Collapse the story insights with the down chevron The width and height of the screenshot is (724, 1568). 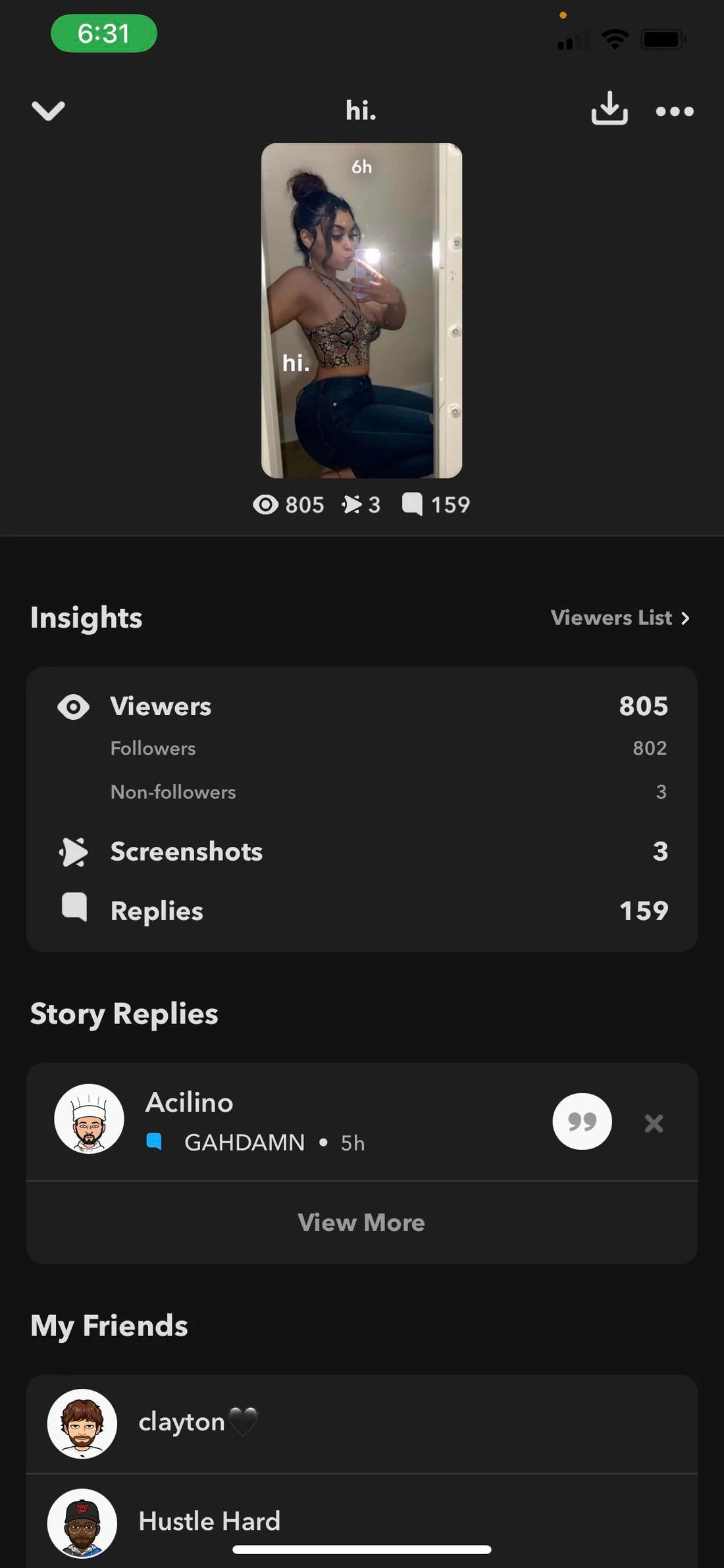(48, 111)
